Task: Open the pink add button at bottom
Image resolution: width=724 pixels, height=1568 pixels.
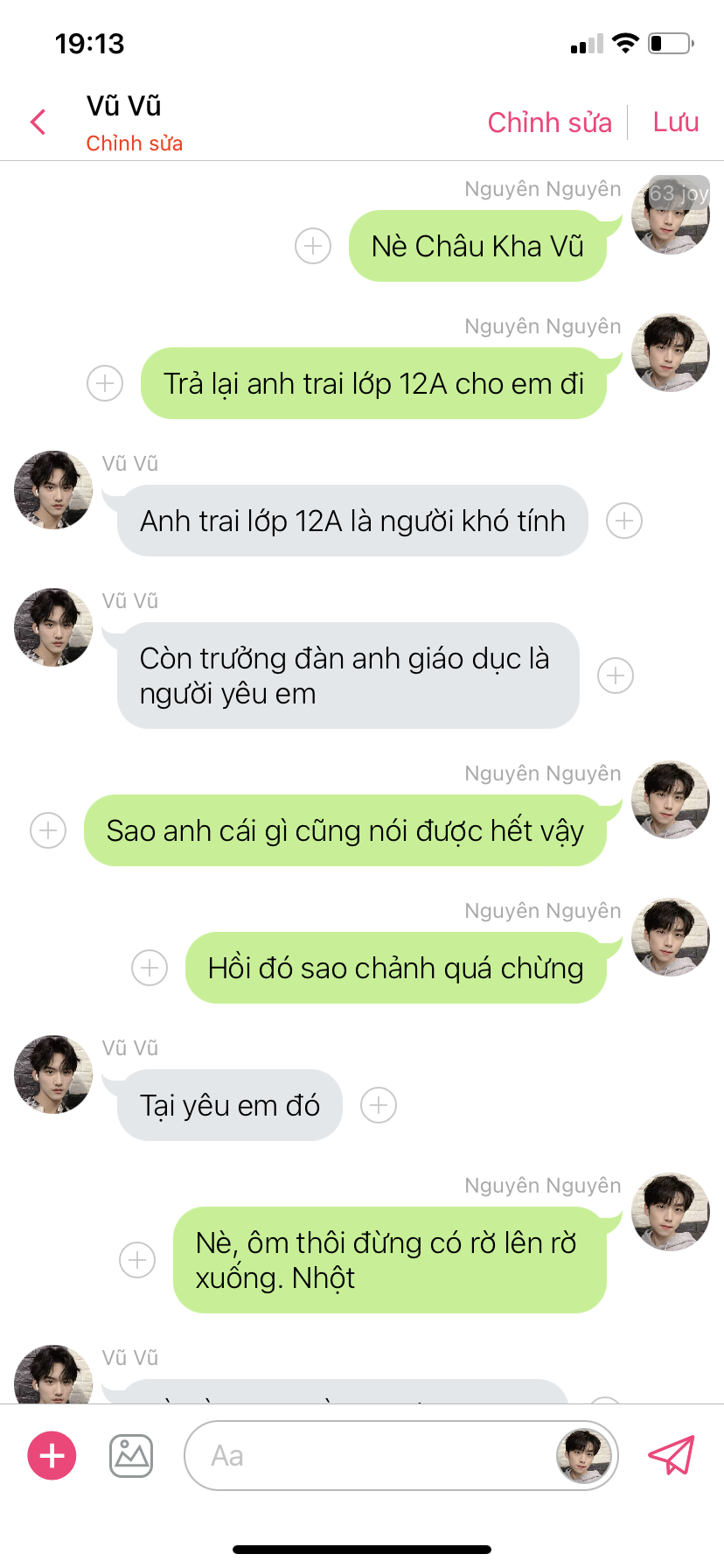Action: 52,1456
